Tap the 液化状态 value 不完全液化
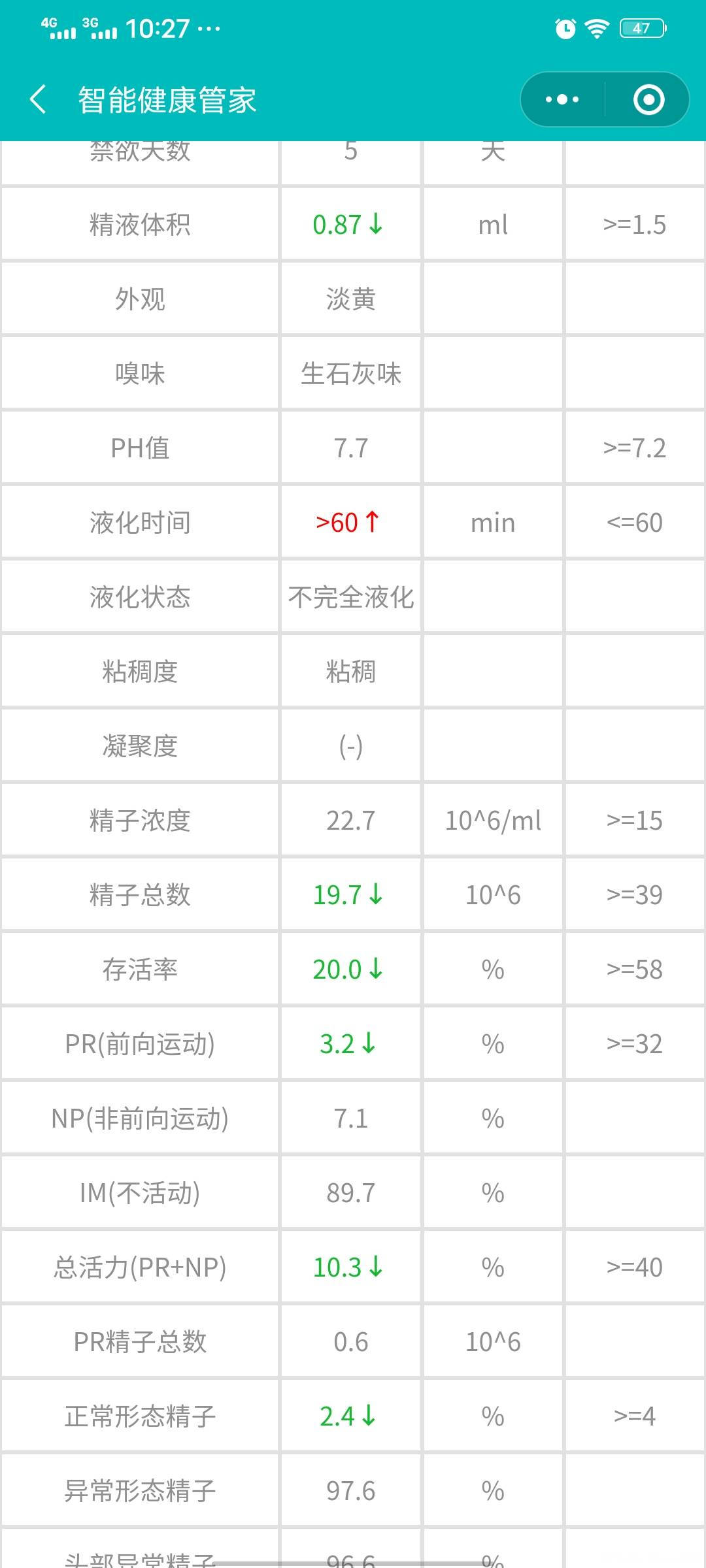 pos(350,596)
